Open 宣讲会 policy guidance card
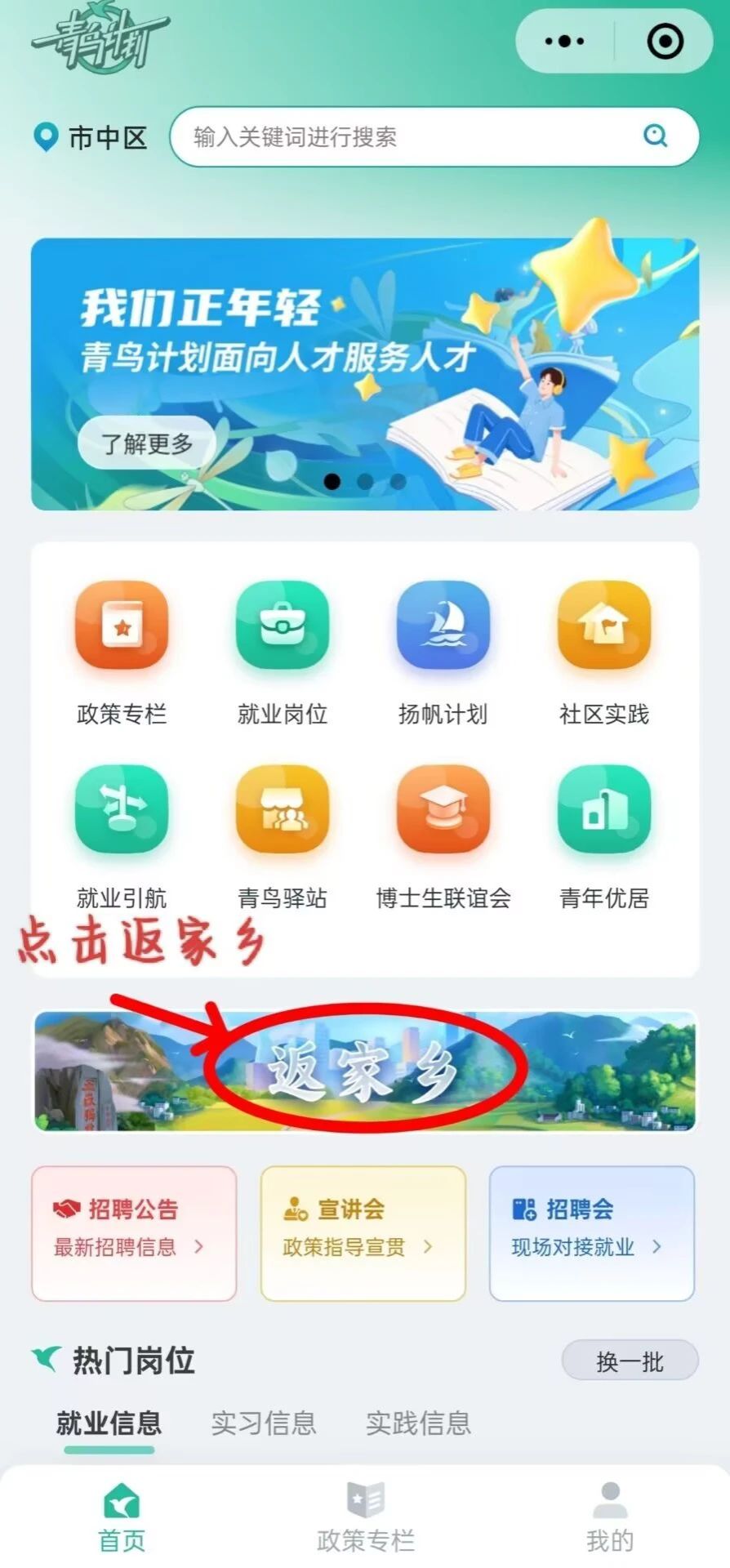Image resolution: width=730 pixels, height=1568 pixels. 363,1232
